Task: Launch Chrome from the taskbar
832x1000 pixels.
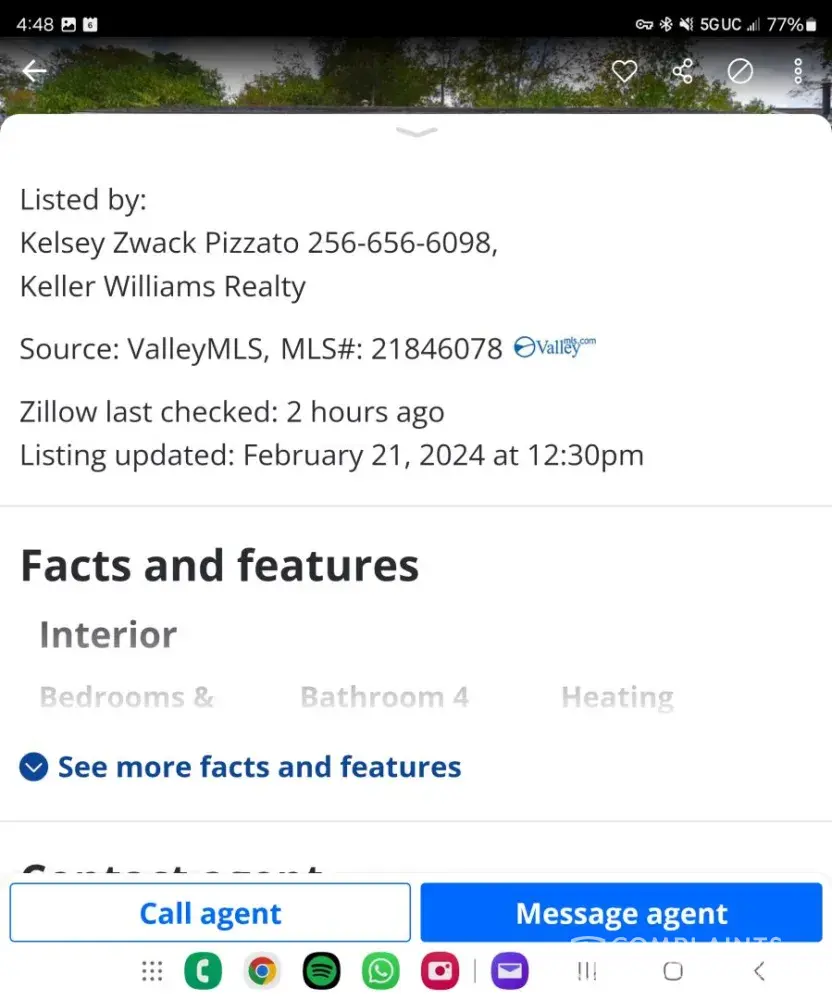Action: (262, 971)
